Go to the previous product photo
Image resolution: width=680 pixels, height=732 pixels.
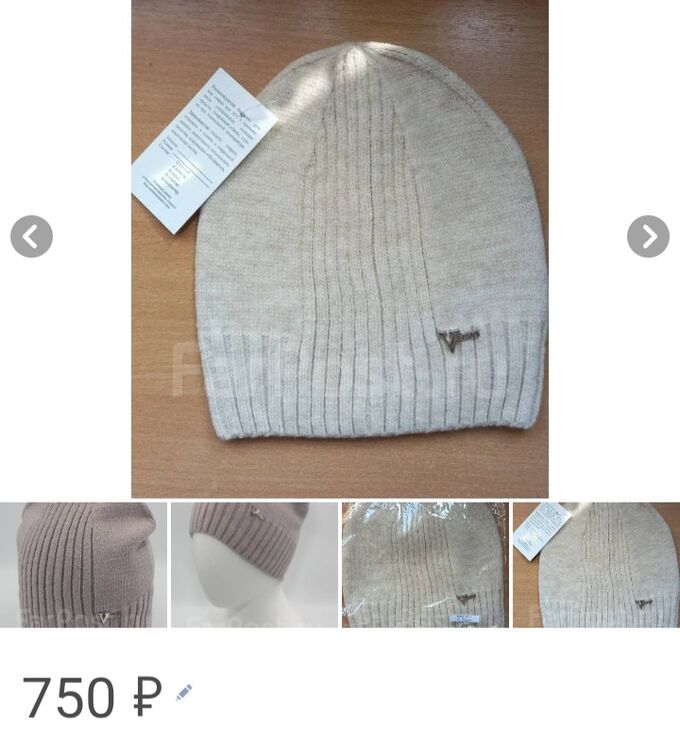[31, 237]
